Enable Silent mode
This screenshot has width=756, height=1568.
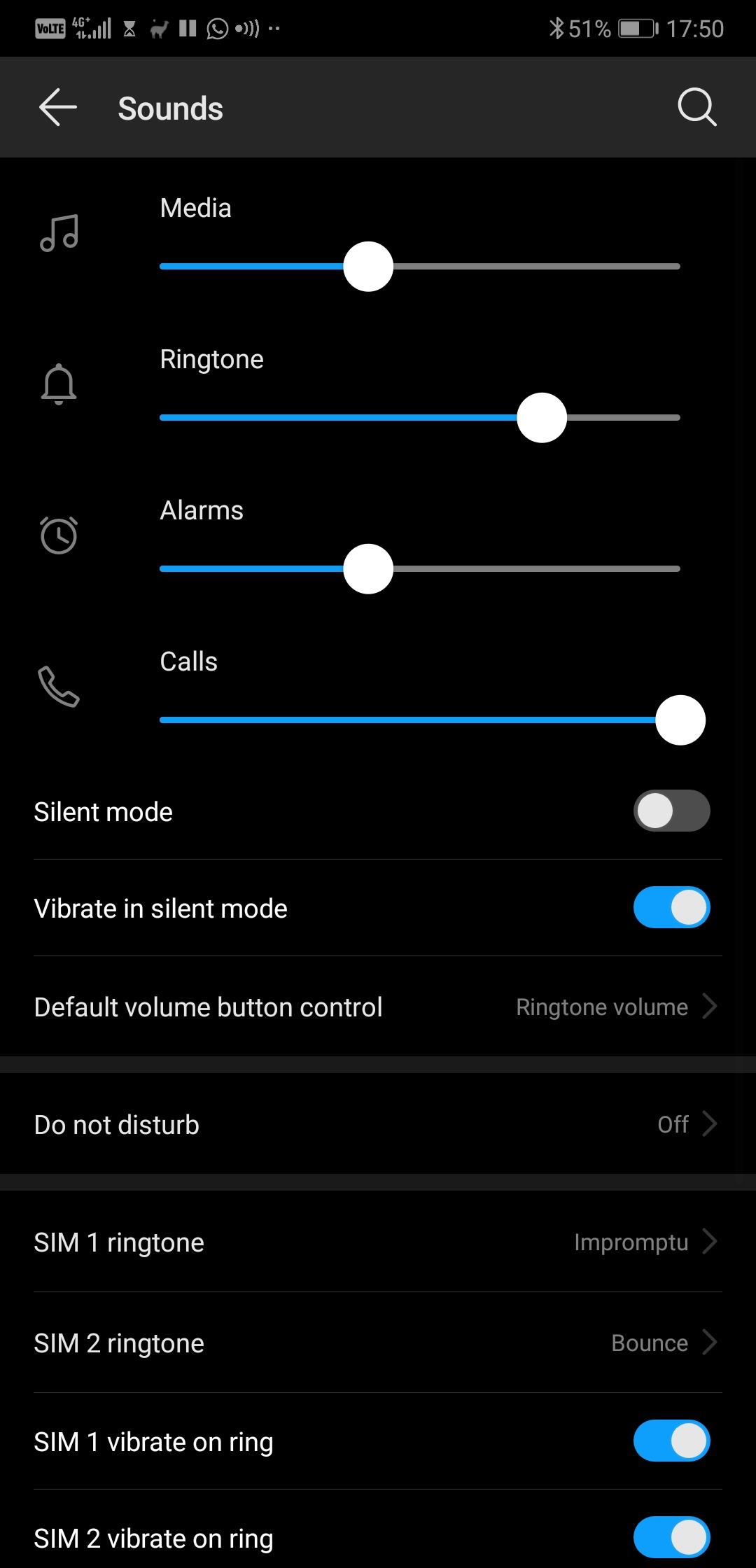coord(672,811)
